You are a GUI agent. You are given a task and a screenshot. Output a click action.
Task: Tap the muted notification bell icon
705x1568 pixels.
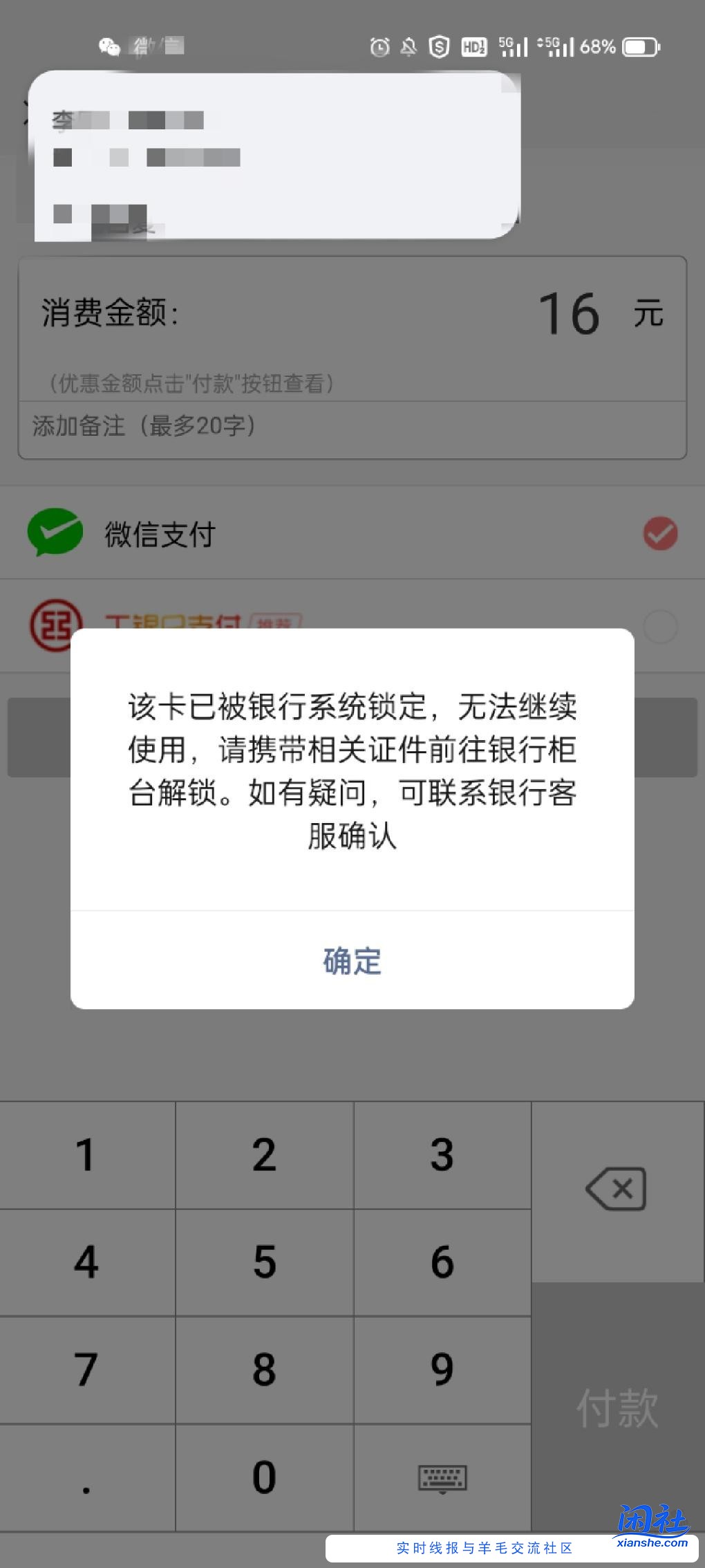click(409, 46)
